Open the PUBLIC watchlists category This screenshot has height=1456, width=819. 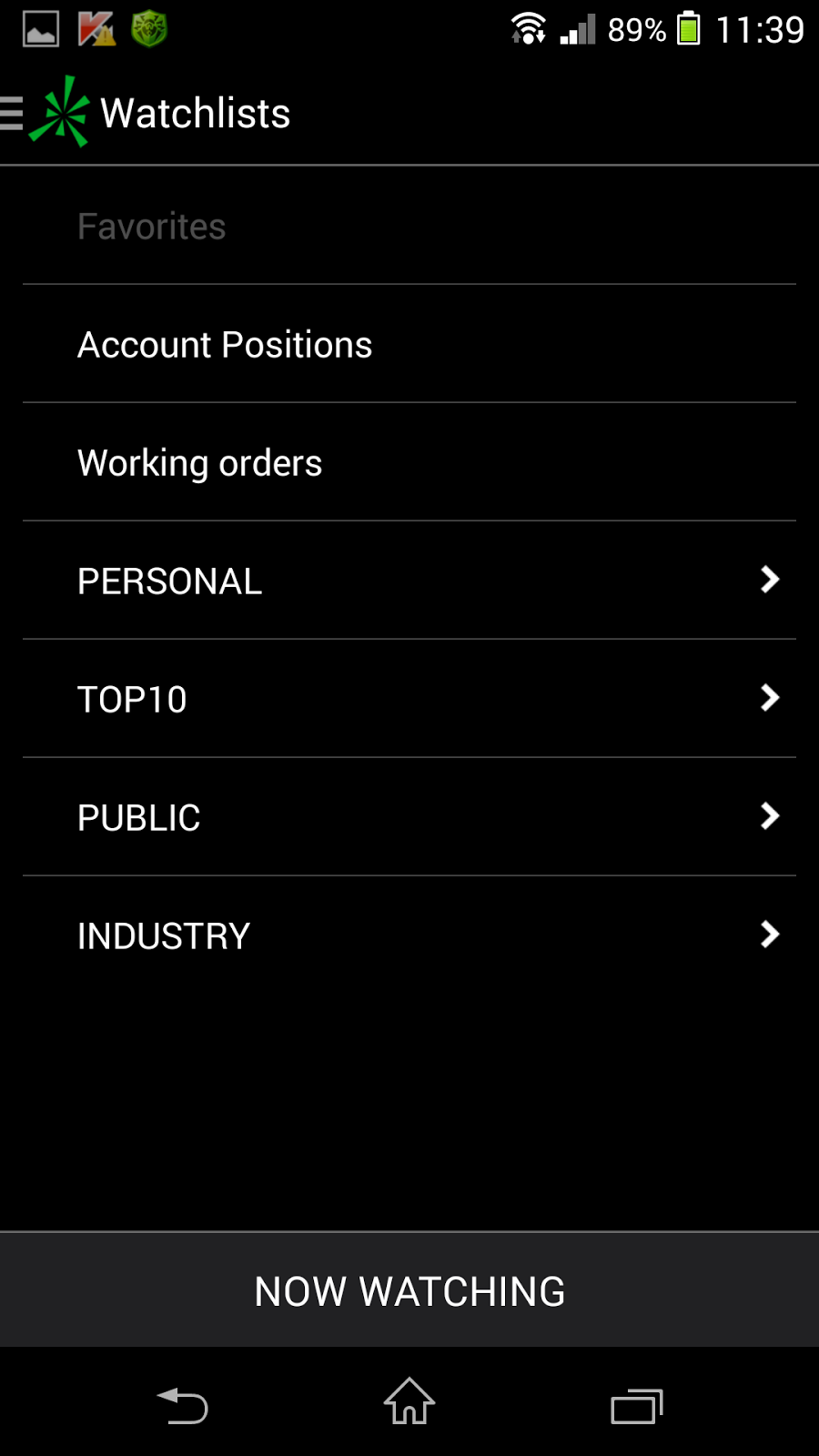409,817
